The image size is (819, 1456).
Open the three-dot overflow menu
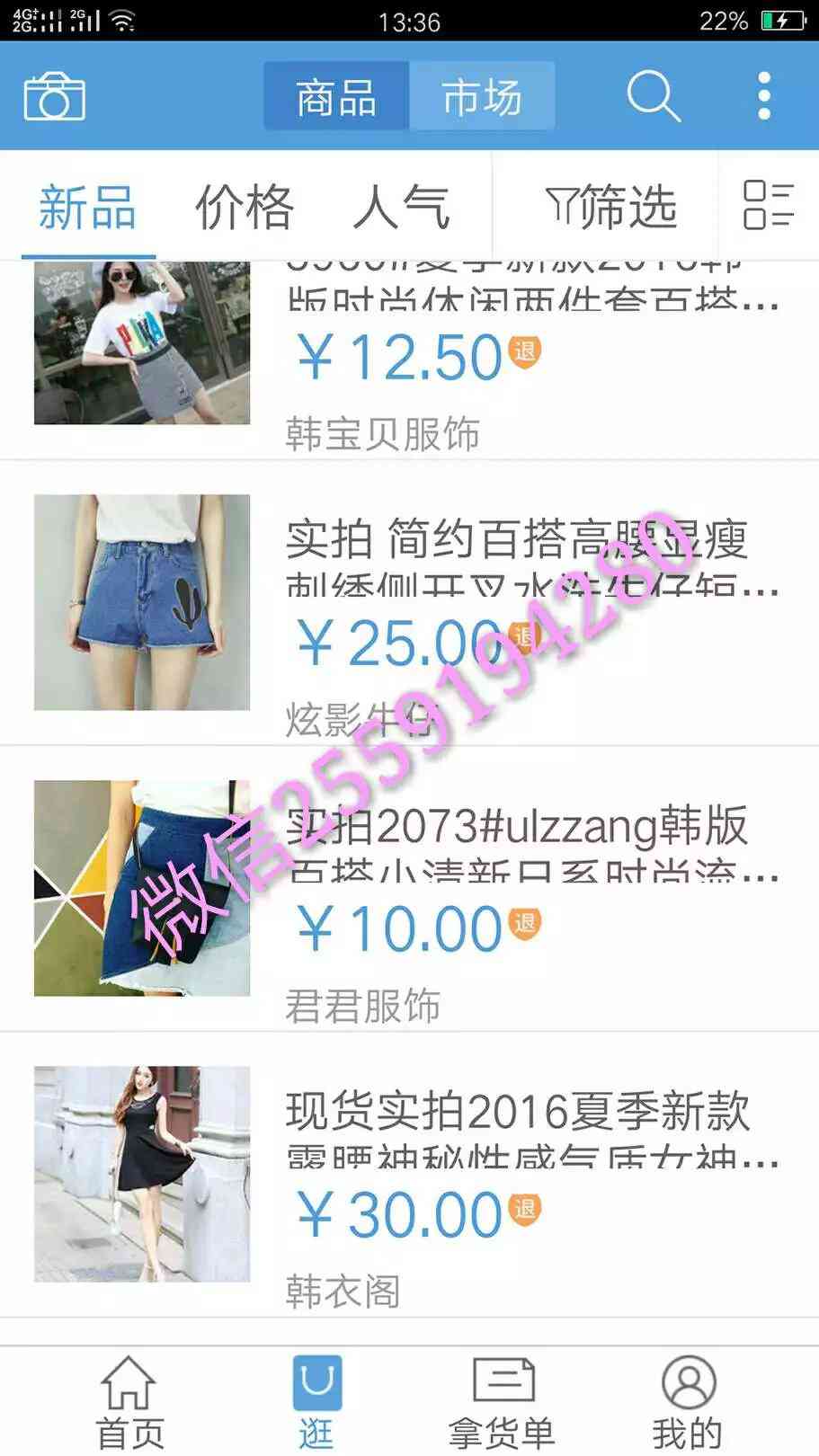click(764, 96)
